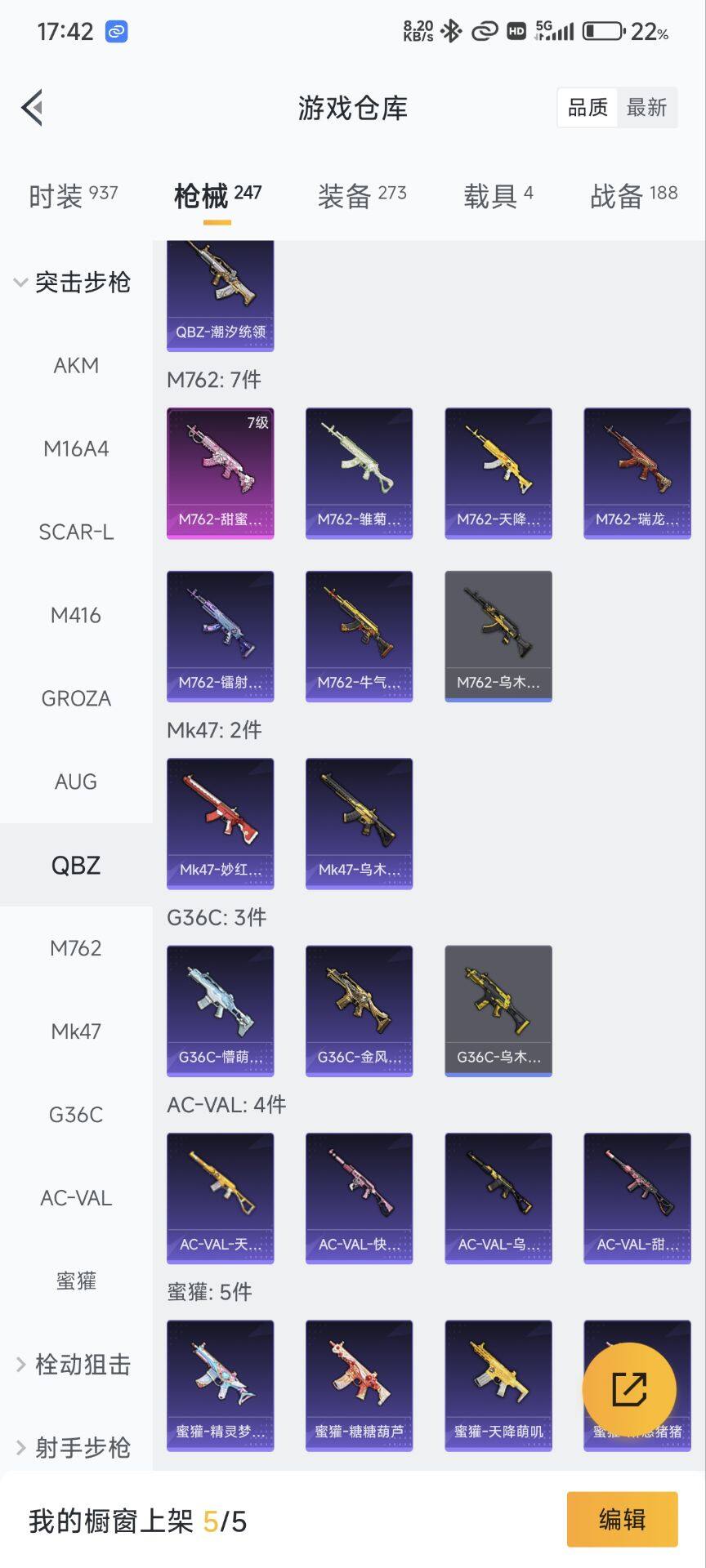Select M416 in the sidebar
The width and height of the screenshot is (706, 1568).
76,615
